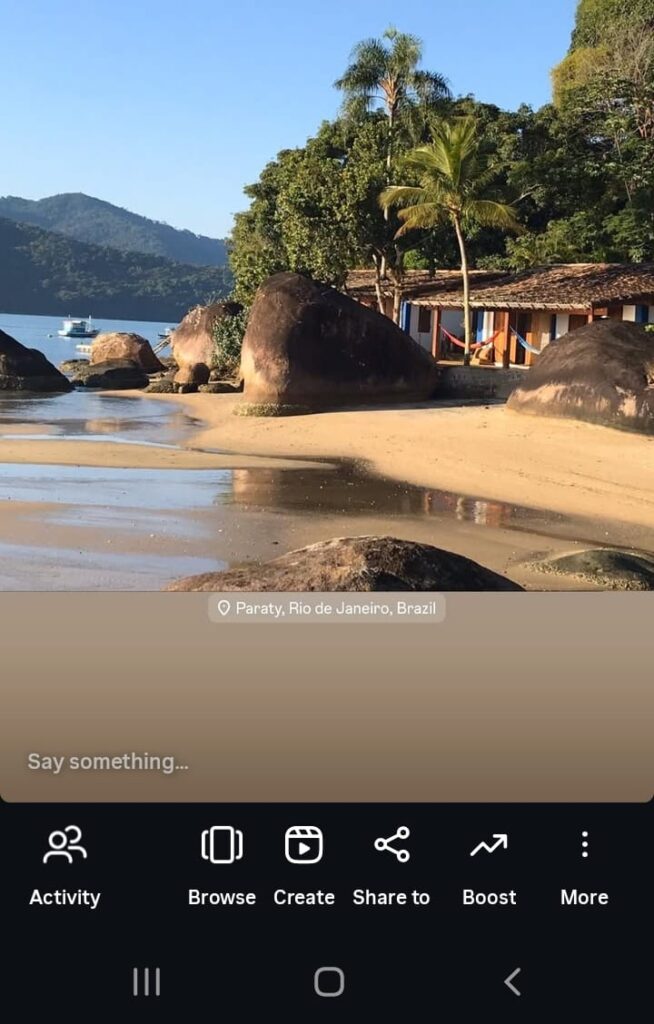
Task: Open the Activity viewers list
Action: point(65,865)
